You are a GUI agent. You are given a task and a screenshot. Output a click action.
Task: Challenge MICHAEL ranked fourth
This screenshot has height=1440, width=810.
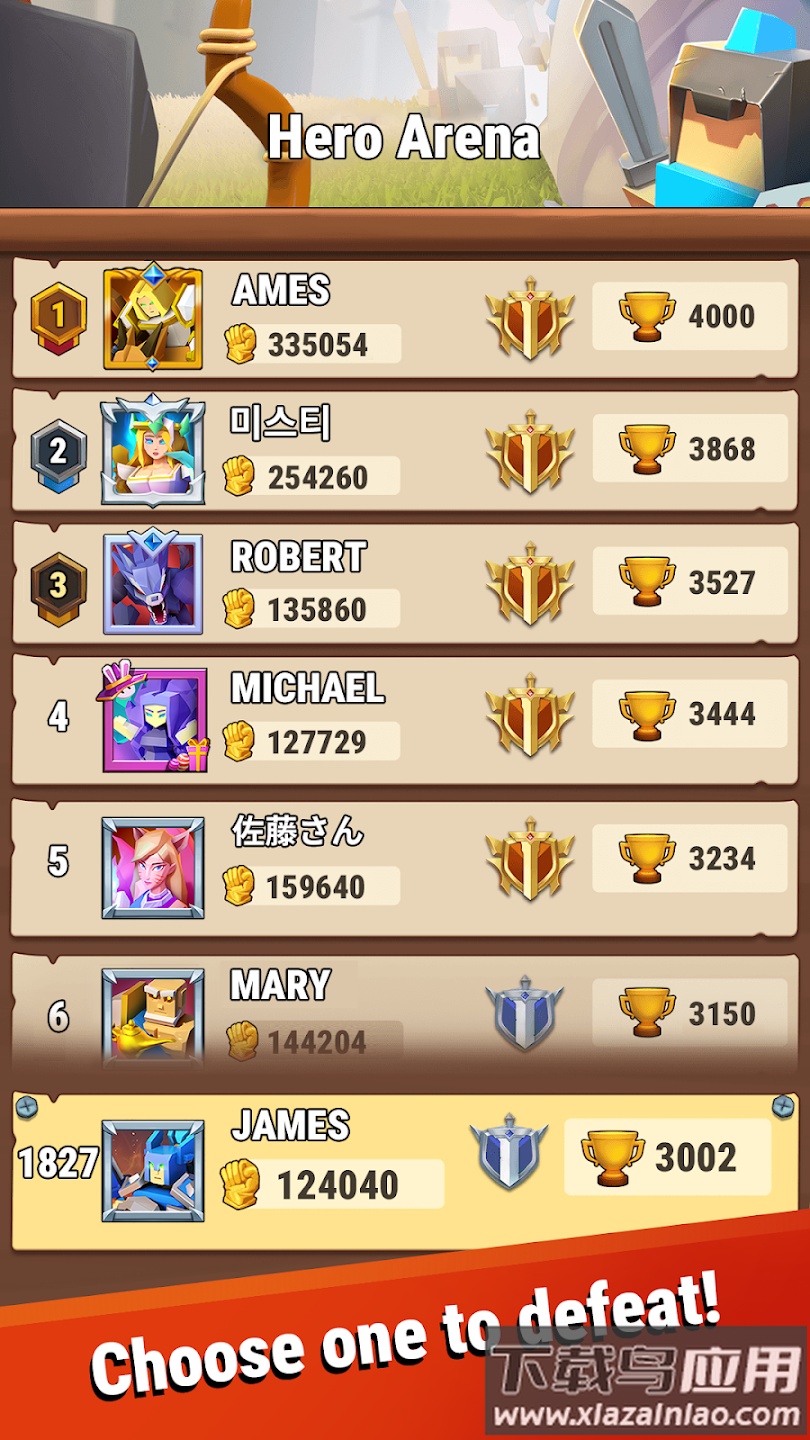tap(405, 716)
